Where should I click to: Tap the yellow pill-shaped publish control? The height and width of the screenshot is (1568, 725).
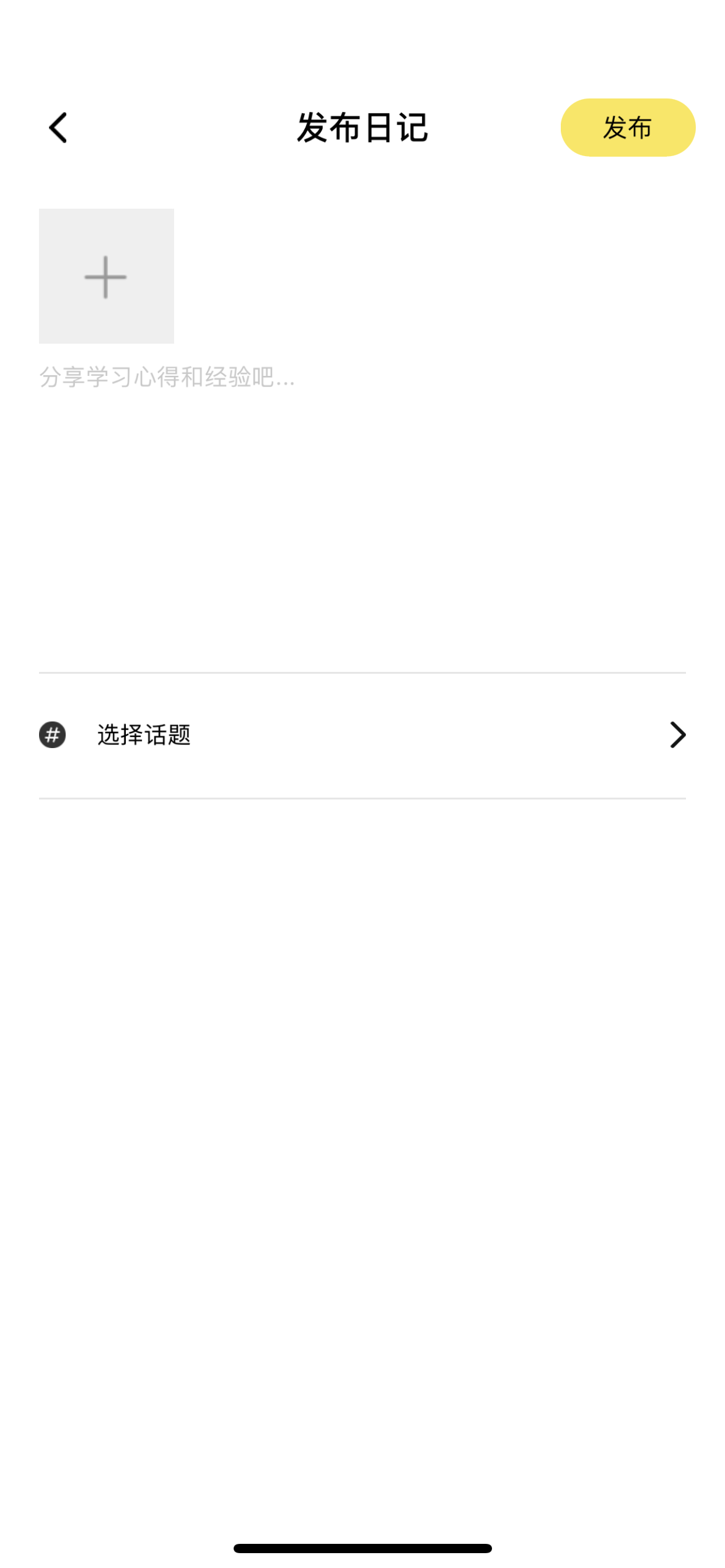(x=627, y=127)
